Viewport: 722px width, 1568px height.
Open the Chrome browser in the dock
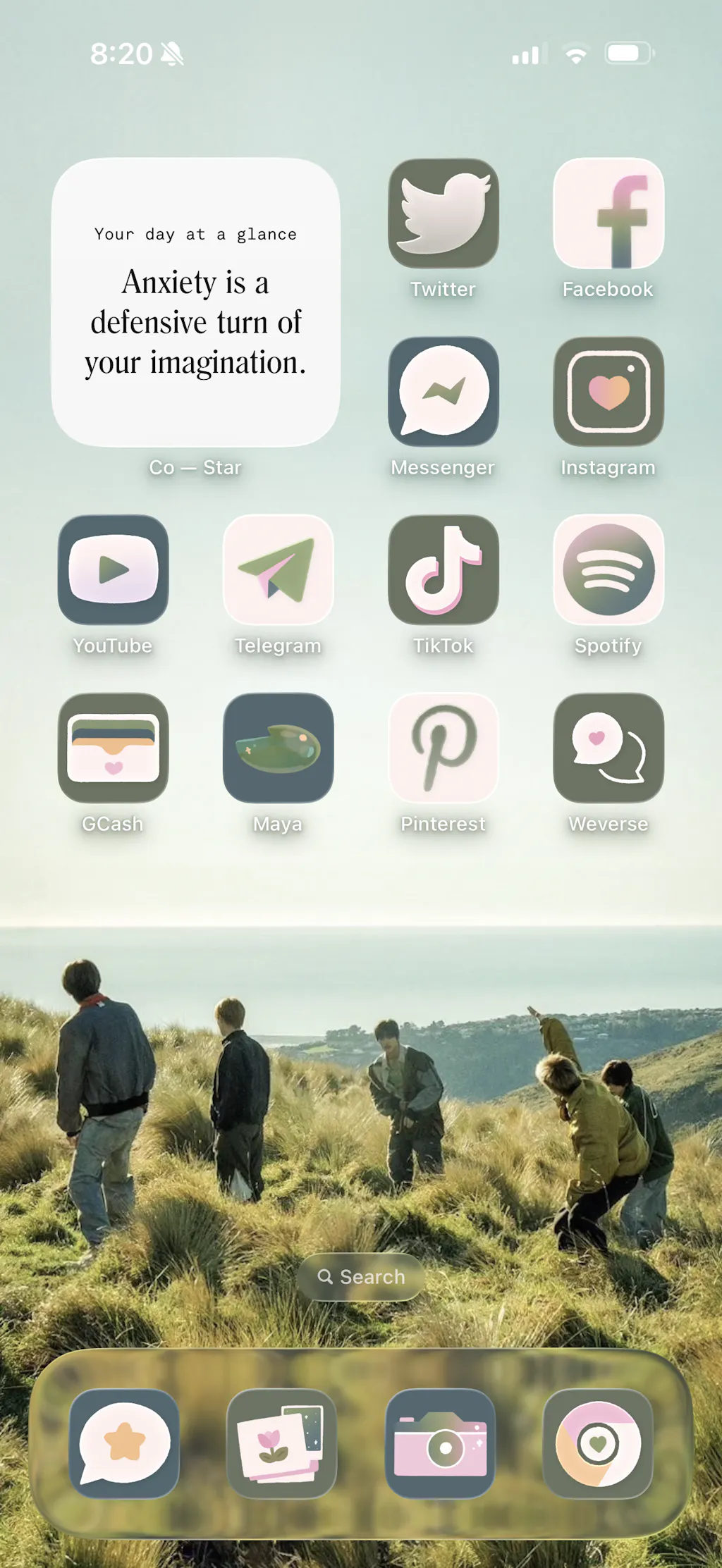coord(598,1443)
